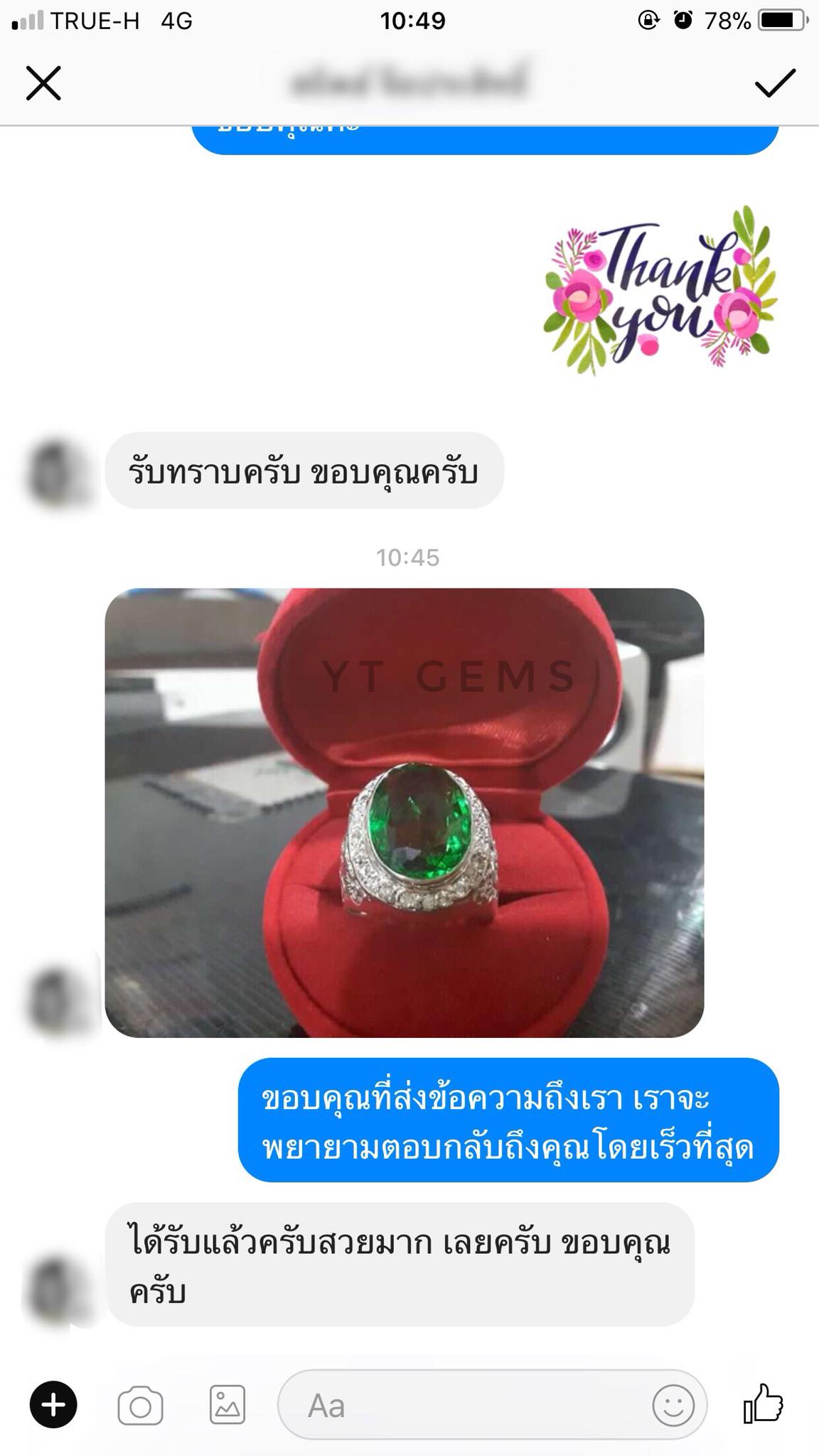Screen dimensions: 819x1456
Task: Open the camera to take a photo
Action: tap(140, 1406)
